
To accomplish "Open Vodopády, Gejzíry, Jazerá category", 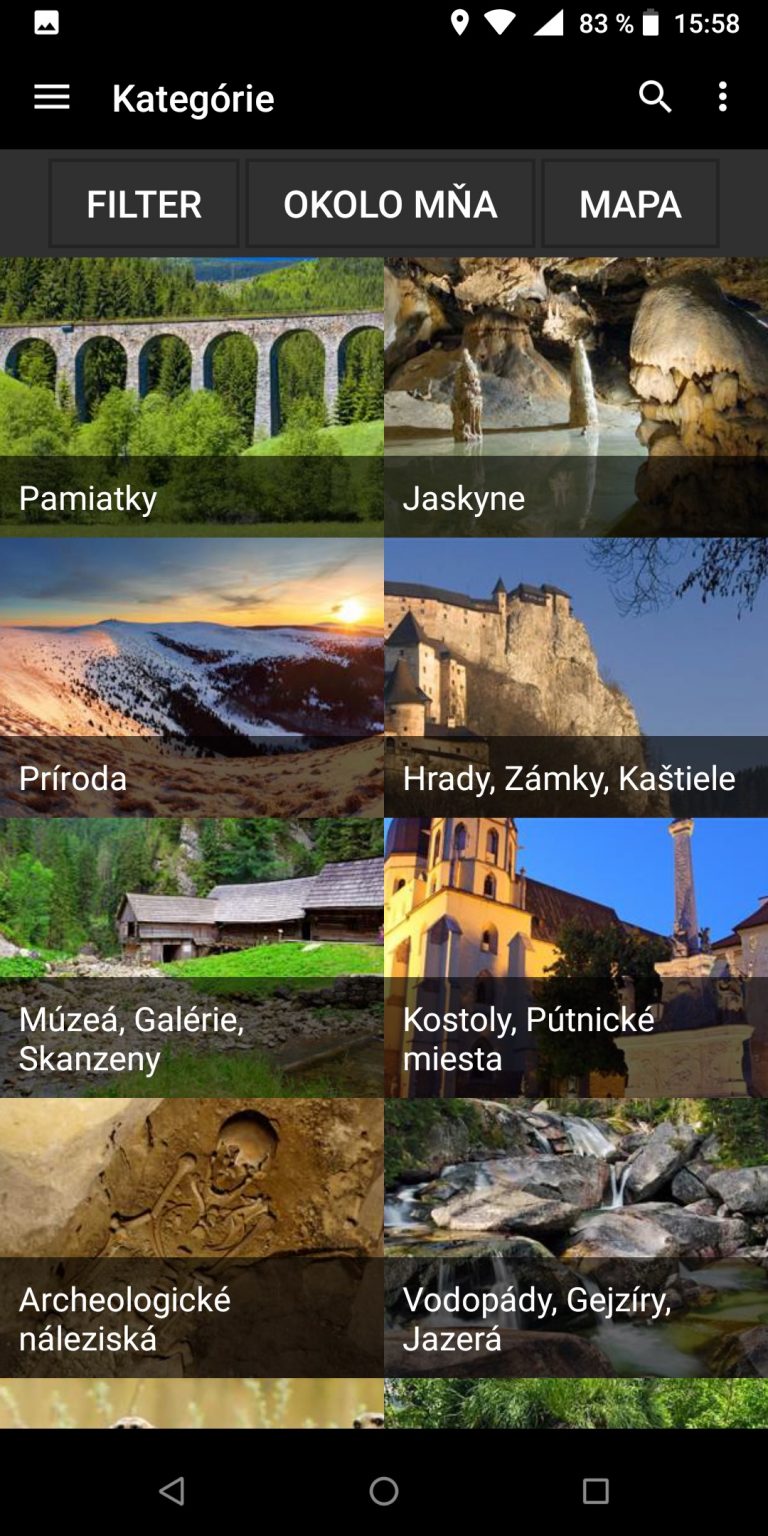I will pos(576,1238).
